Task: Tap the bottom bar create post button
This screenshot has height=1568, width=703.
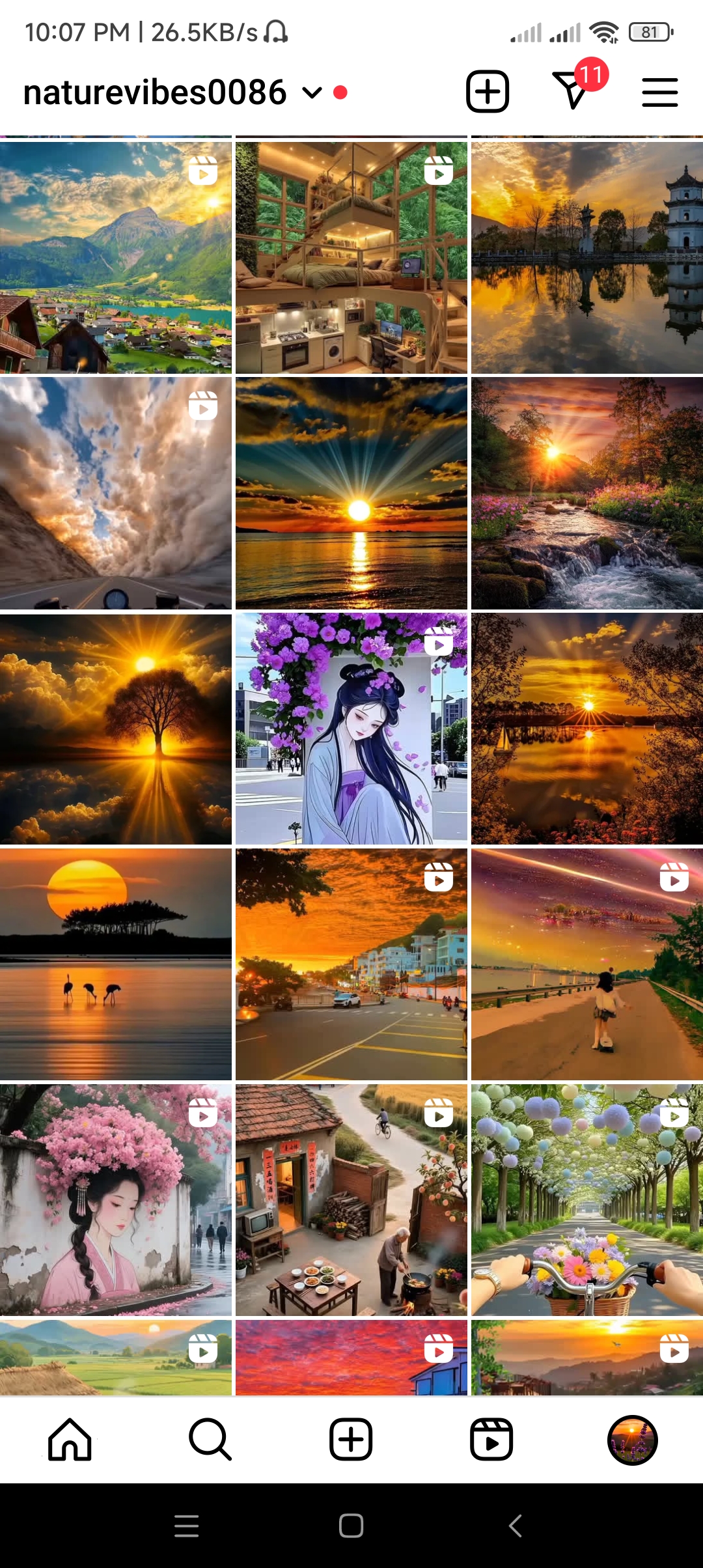Action: 351,1439
